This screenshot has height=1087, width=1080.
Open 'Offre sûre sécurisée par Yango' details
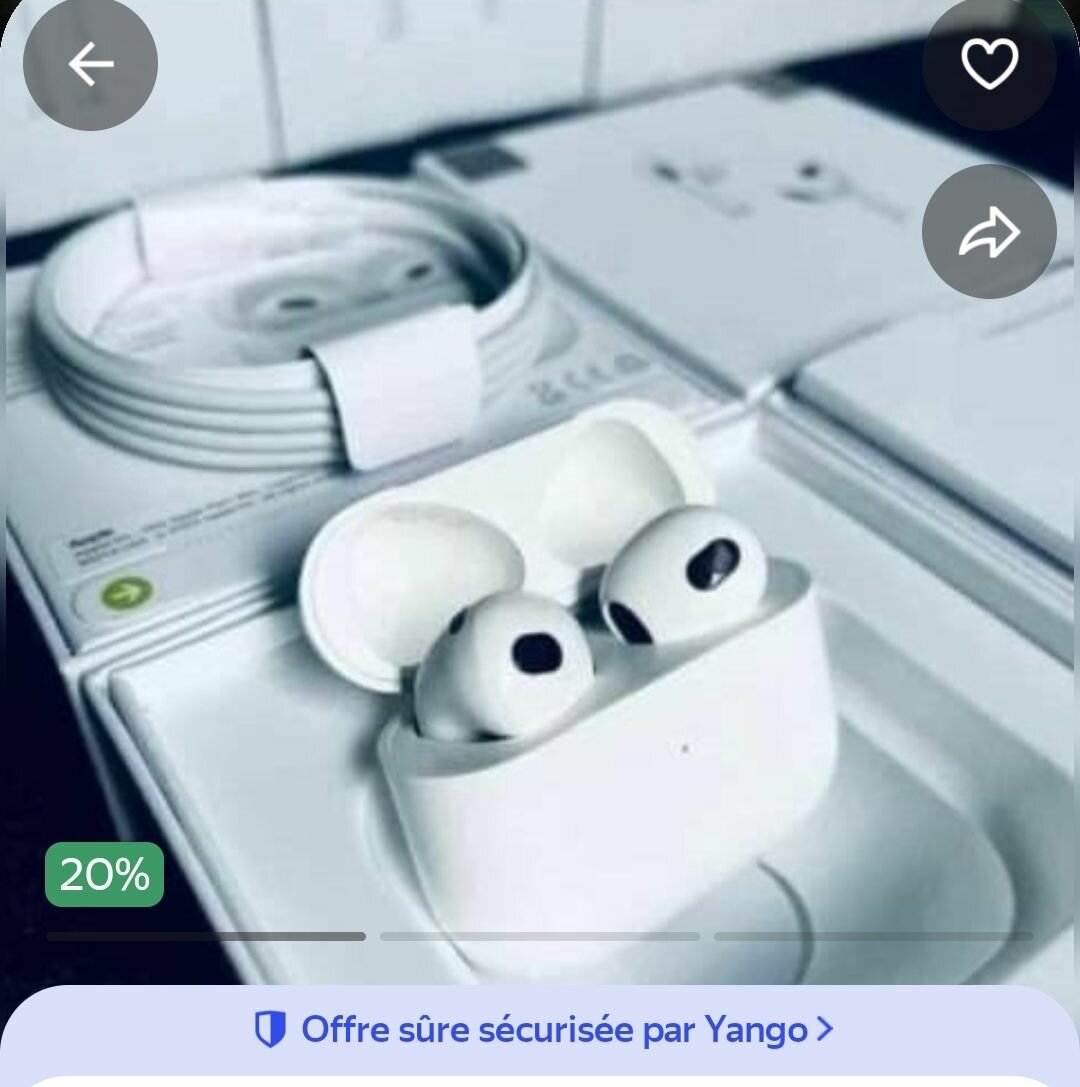[x=544, y=1029]
